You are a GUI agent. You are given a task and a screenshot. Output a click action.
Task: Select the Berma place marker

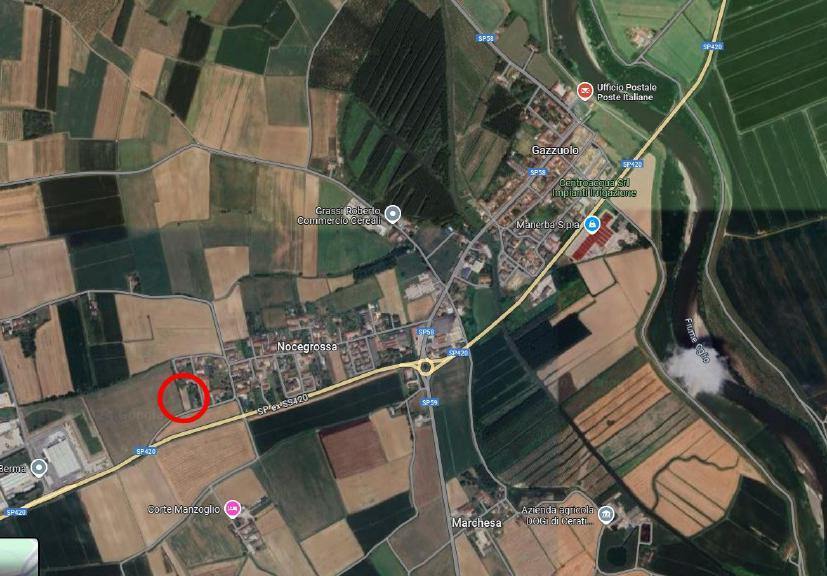pos(39,467)
